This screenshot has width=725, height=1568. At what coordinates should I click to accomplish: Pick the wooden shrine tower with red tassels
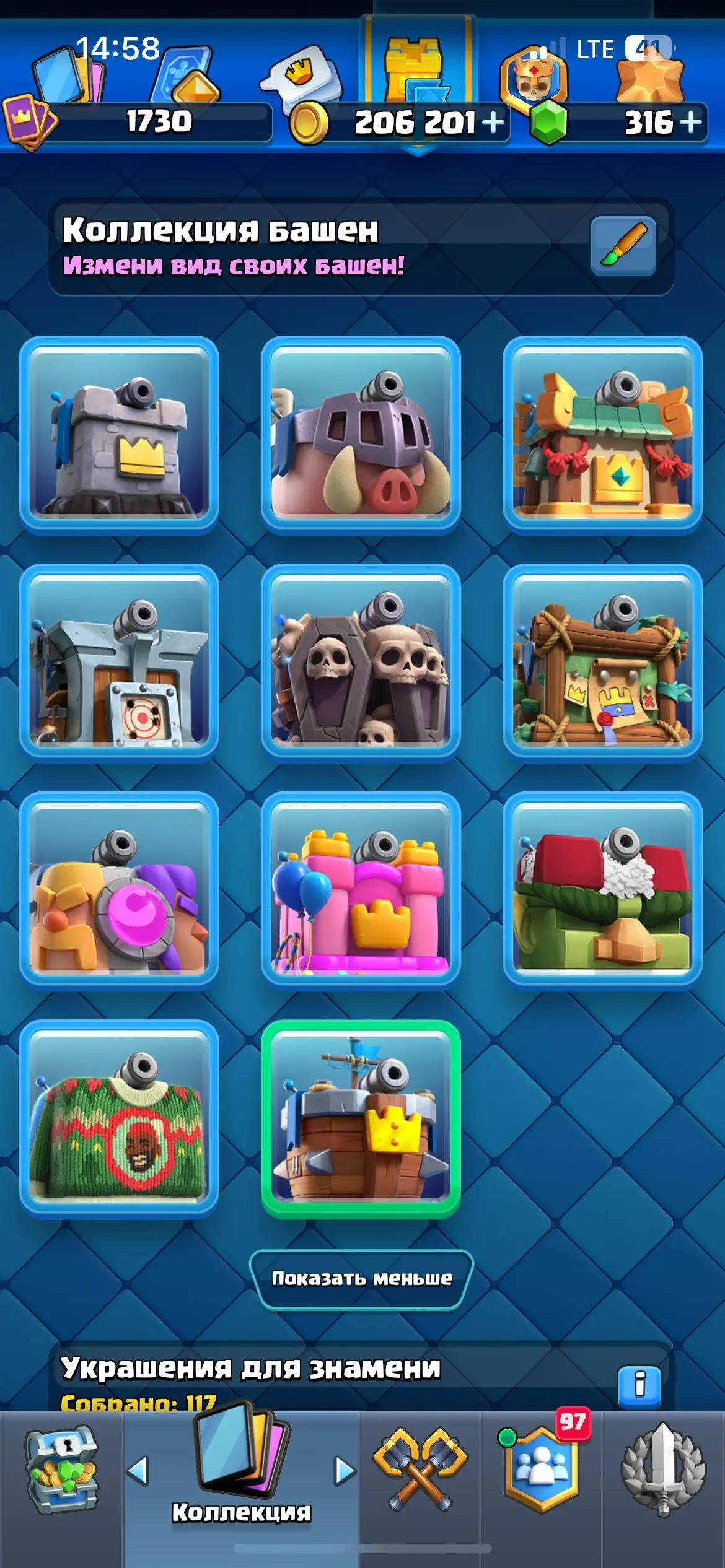click(602, 432)
